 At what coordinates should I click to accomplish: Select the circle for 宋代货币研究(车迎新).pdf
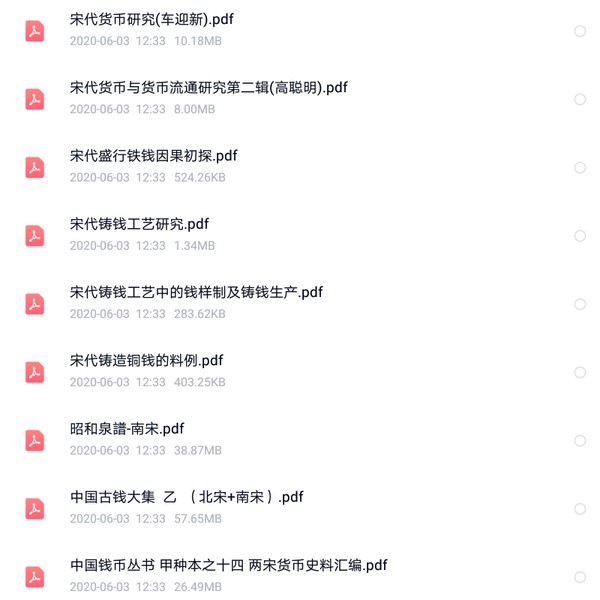[580, 32]
